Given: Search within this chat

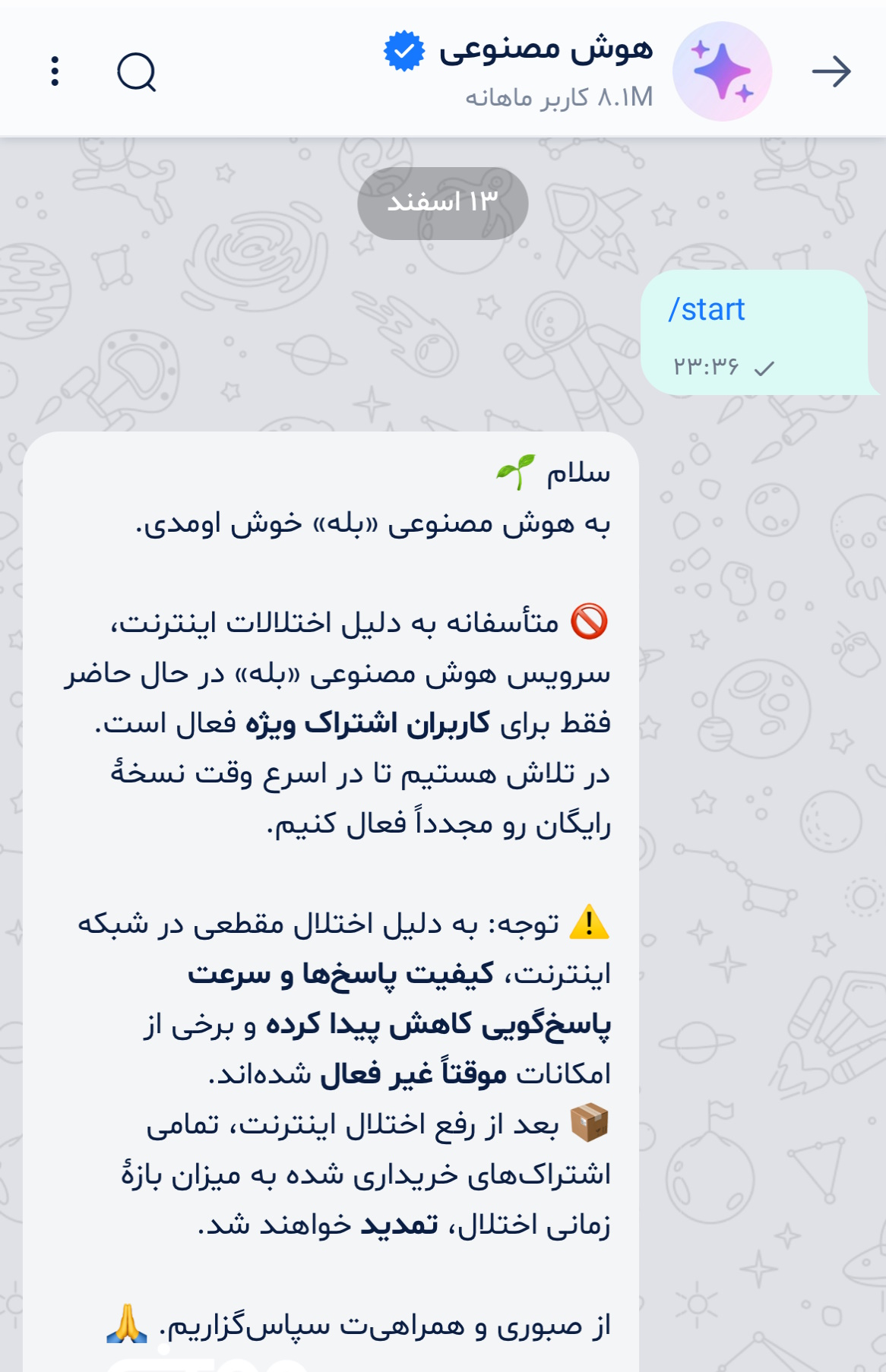Looking at the screenshot, I should [137, 72].
